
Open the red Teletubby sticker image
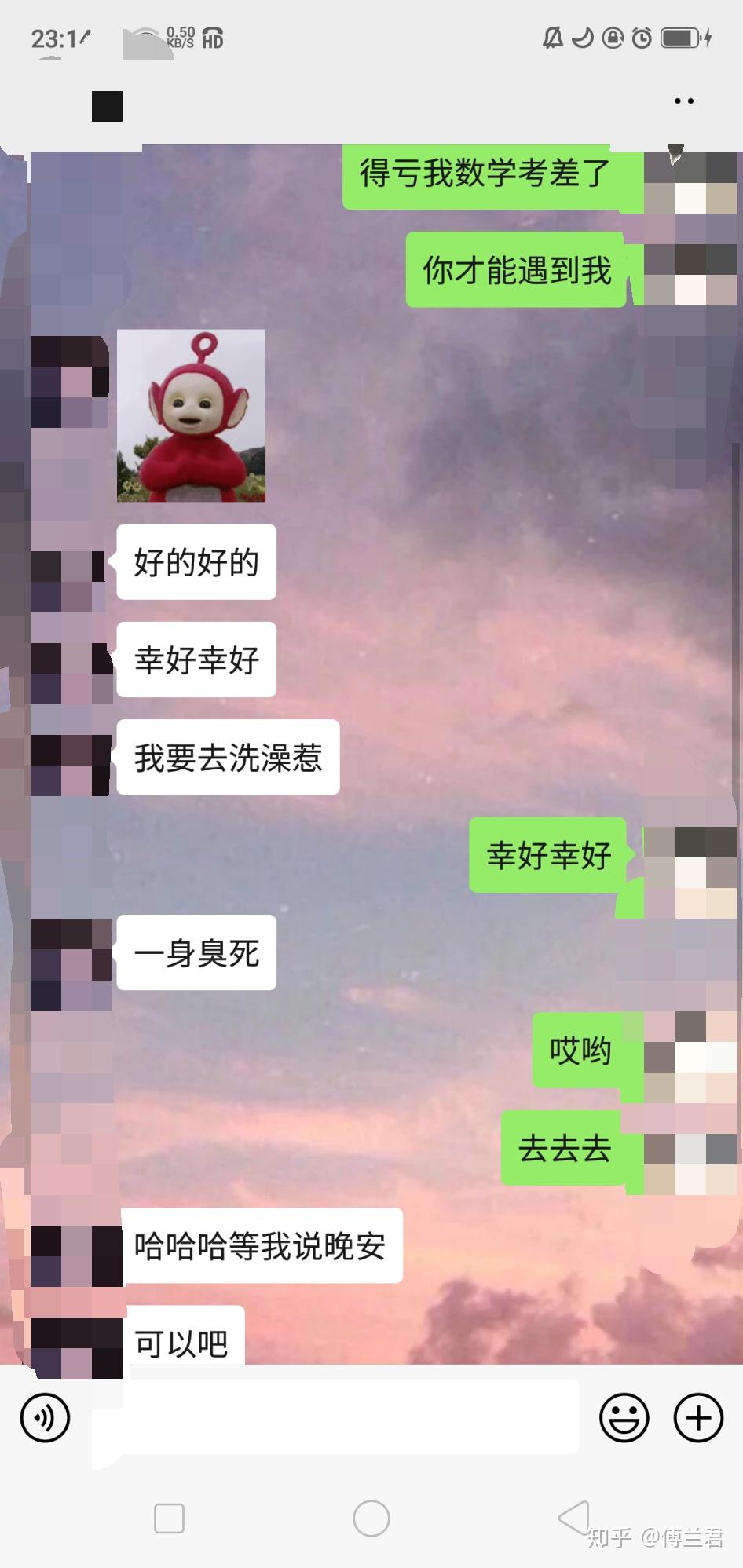click(191, 415)
